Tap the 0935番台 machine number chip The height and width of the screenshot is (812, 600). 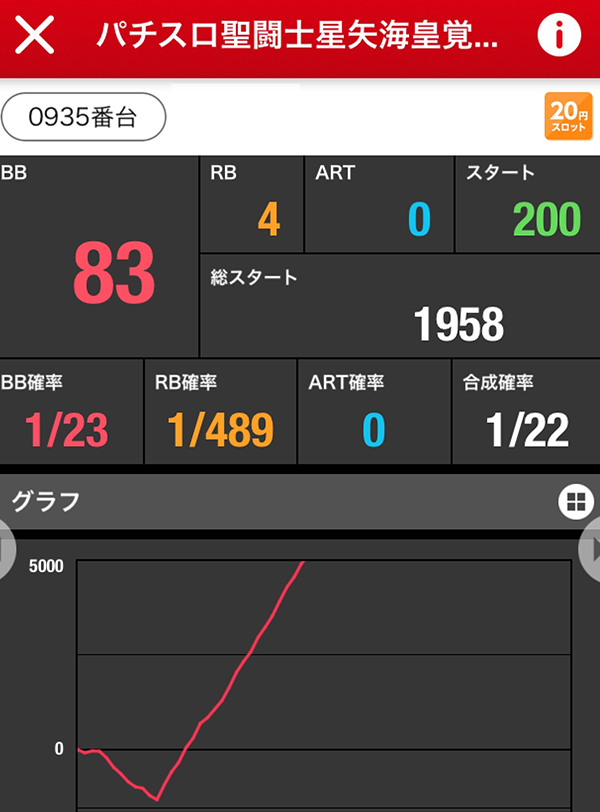pos(83,119)
